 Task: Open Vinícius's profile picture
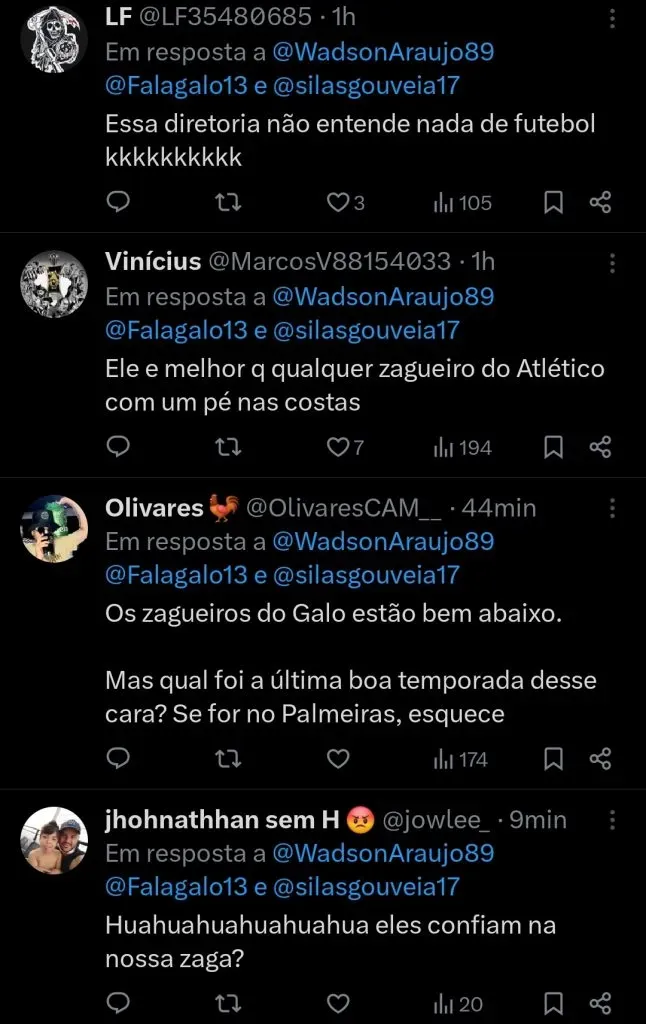54,284
